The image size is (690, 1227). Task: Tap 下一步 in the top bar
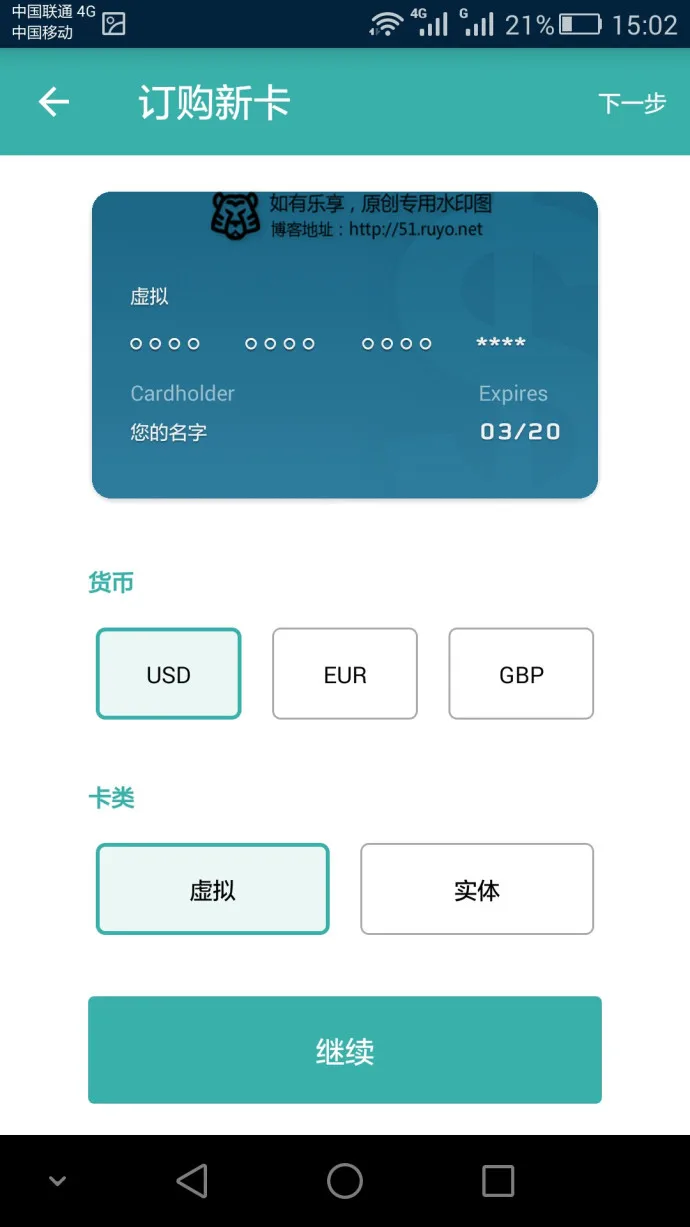pyautogui.click(x=632, y=103)
